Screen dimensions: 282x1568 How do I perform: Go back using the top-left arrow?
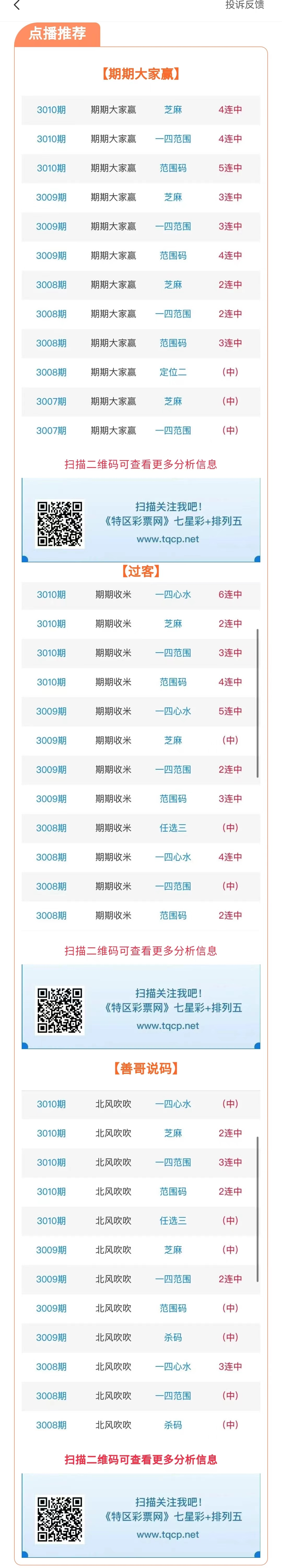coord(16,5)
